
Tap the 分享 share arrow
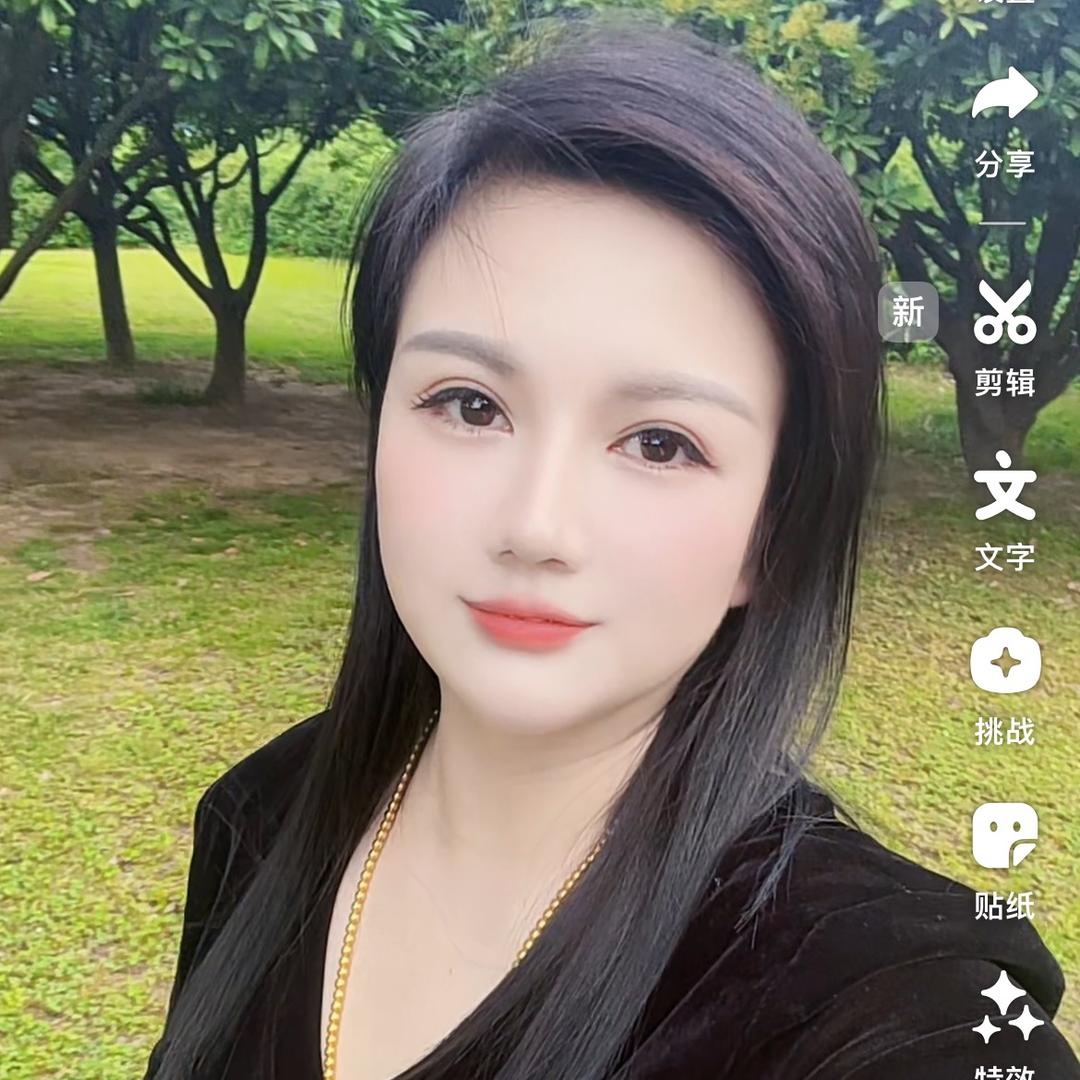1005,95
